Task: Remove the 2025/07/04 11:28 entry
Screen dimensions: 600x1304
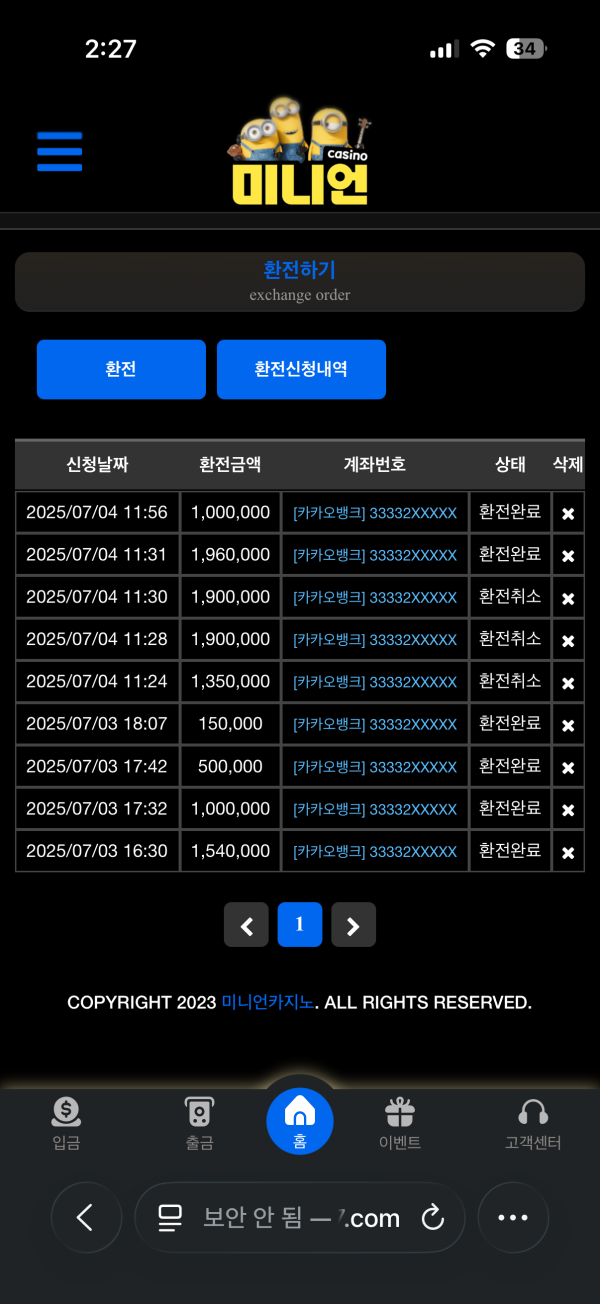Action: (x=567, y=640)
